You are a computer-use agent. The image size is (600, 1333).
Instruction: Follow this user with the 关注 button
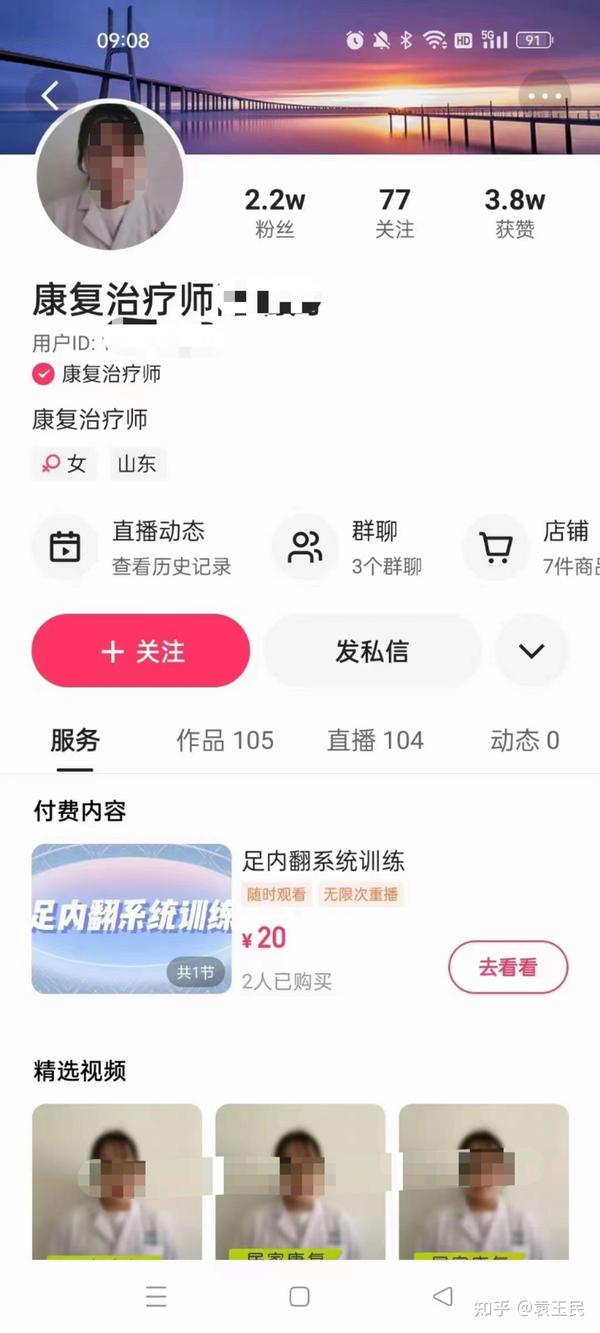[141, 651]
